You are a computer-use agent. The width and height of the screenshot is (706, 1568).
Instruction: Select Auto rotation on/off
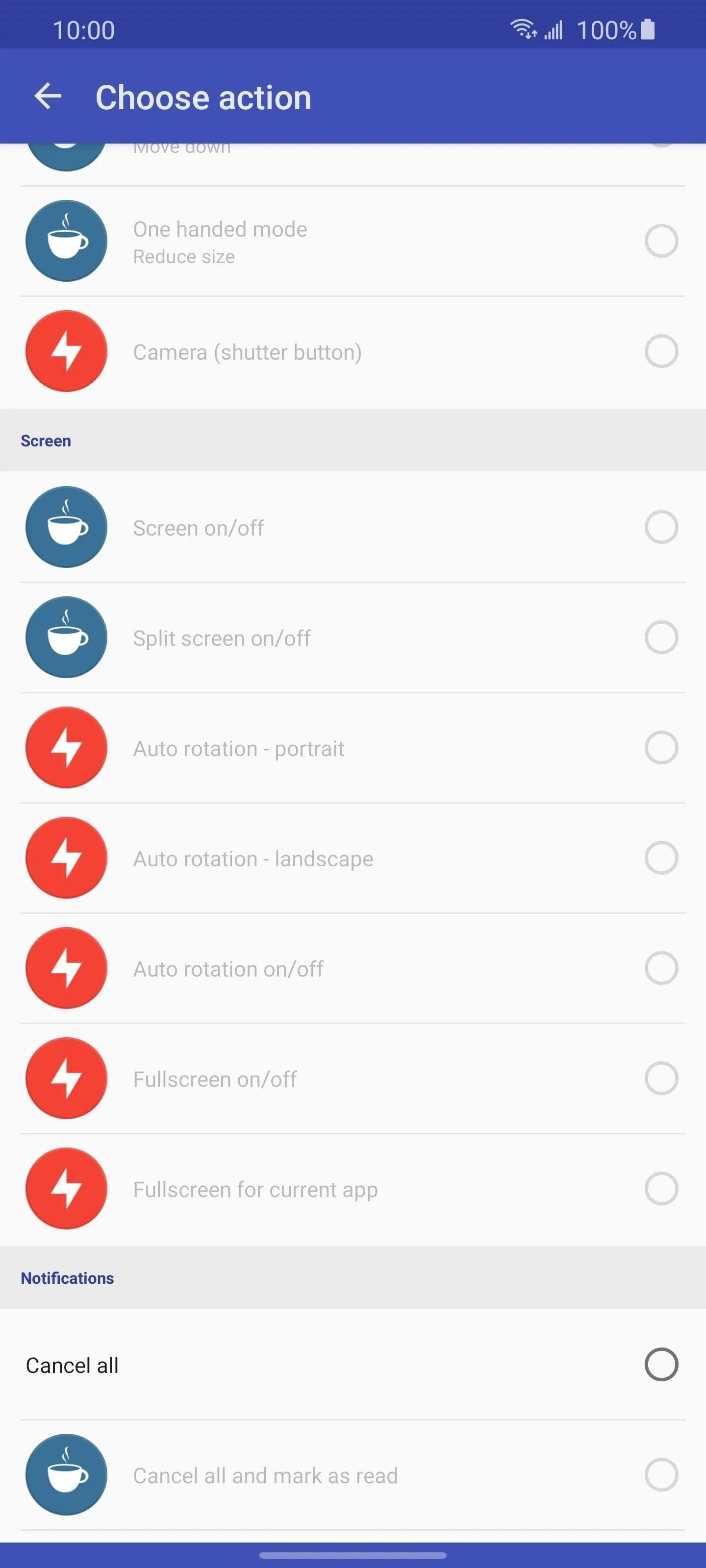(353, 968)
